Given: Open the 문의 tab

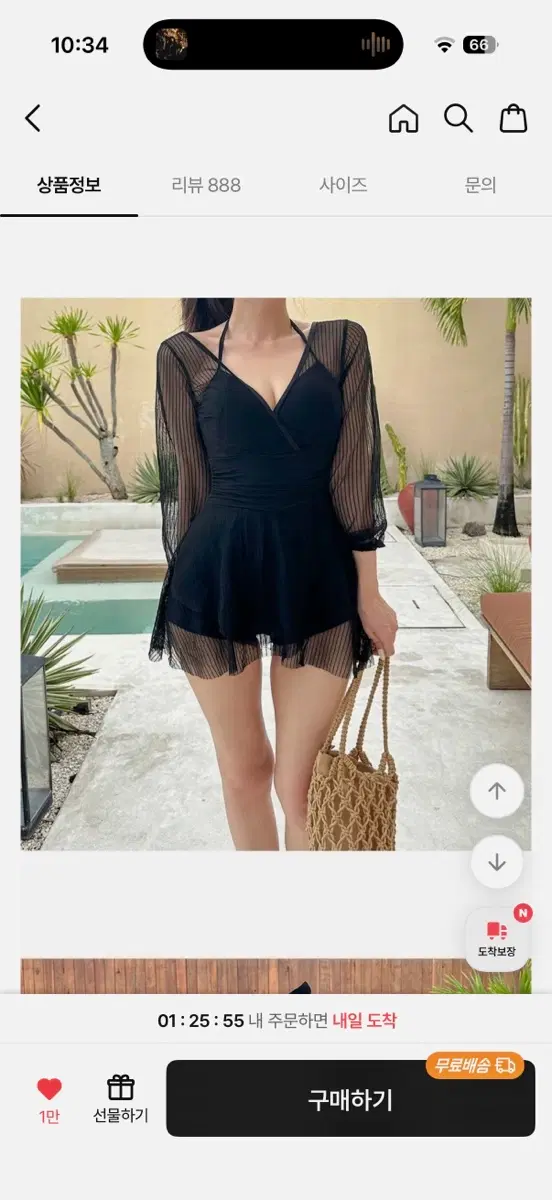Looking at the screenshot, I should 480,185.
